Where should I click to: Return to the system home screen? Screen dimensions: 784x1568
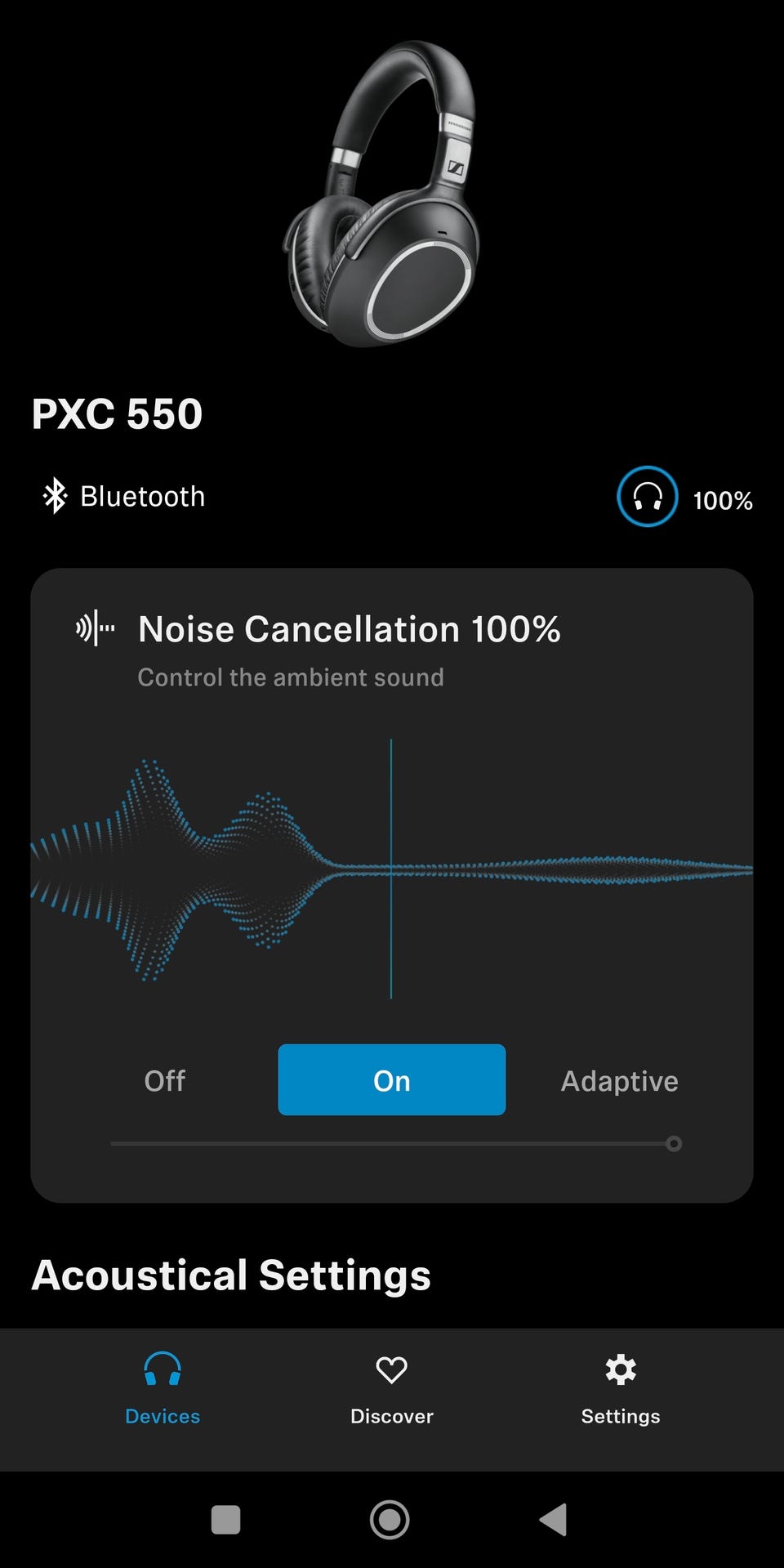point(390,1520)
